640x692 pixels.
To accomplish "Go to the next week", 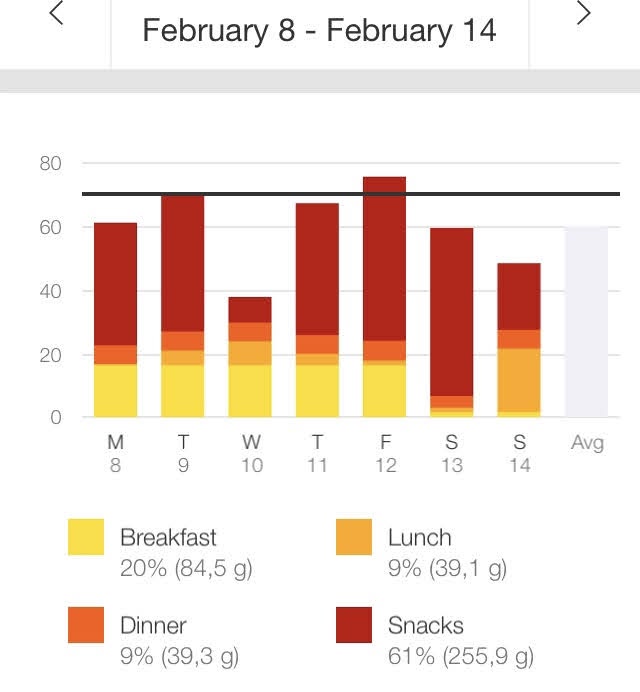I will click(584, 14).
